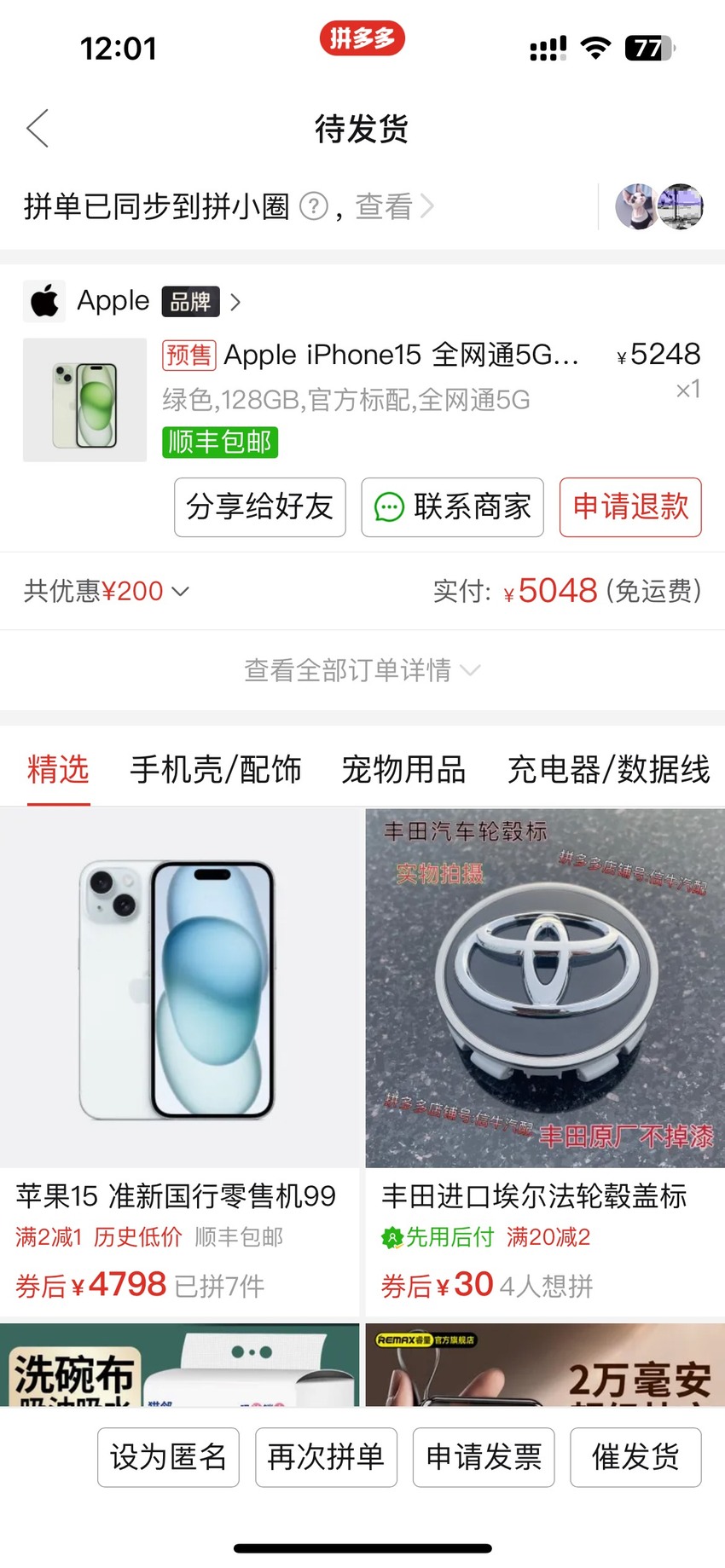Contact the seller via 联系商家

[x=452, y=507]
